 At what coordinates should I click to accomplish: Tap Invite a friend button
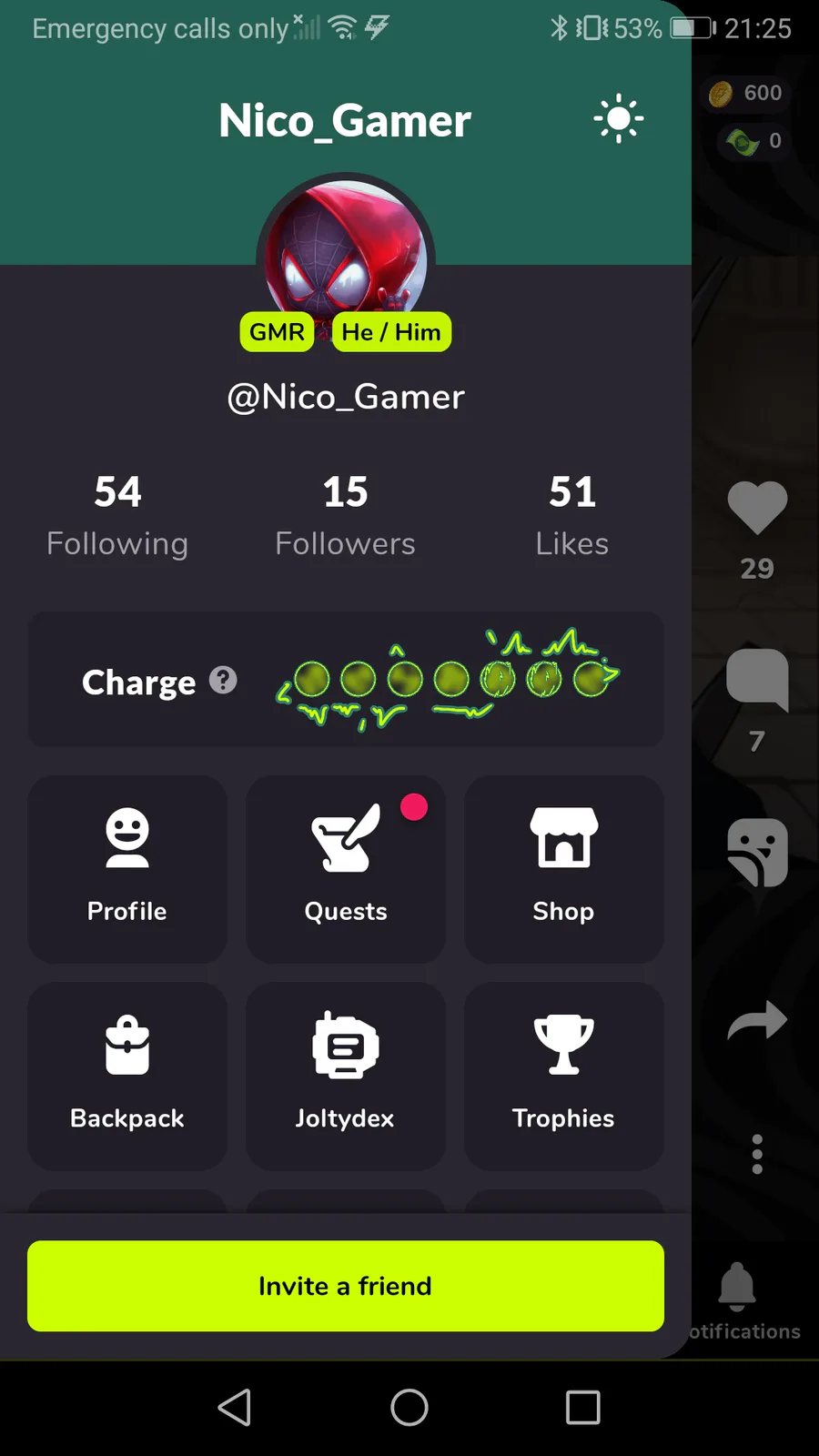(x=346, y=1286)
